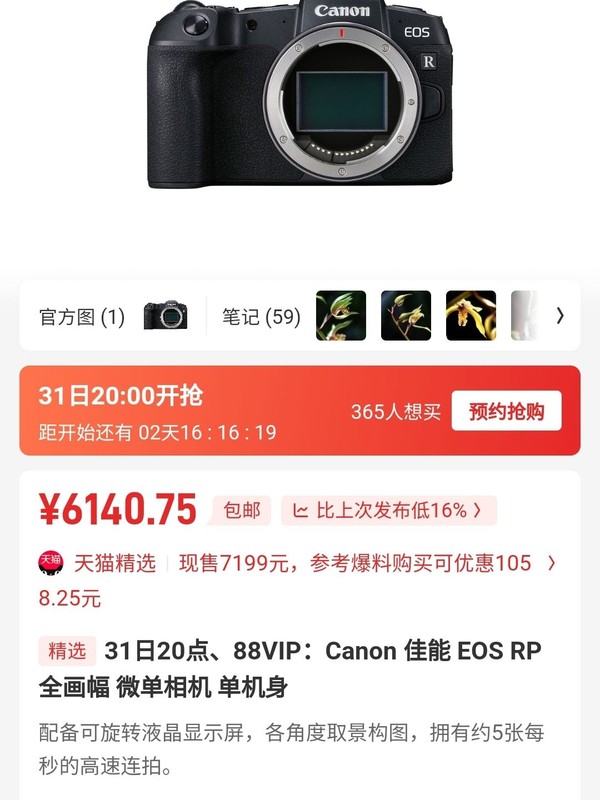Tap 预约抢购 to reserve the deal
Screen dimensions: 600x800
[506, 411]
